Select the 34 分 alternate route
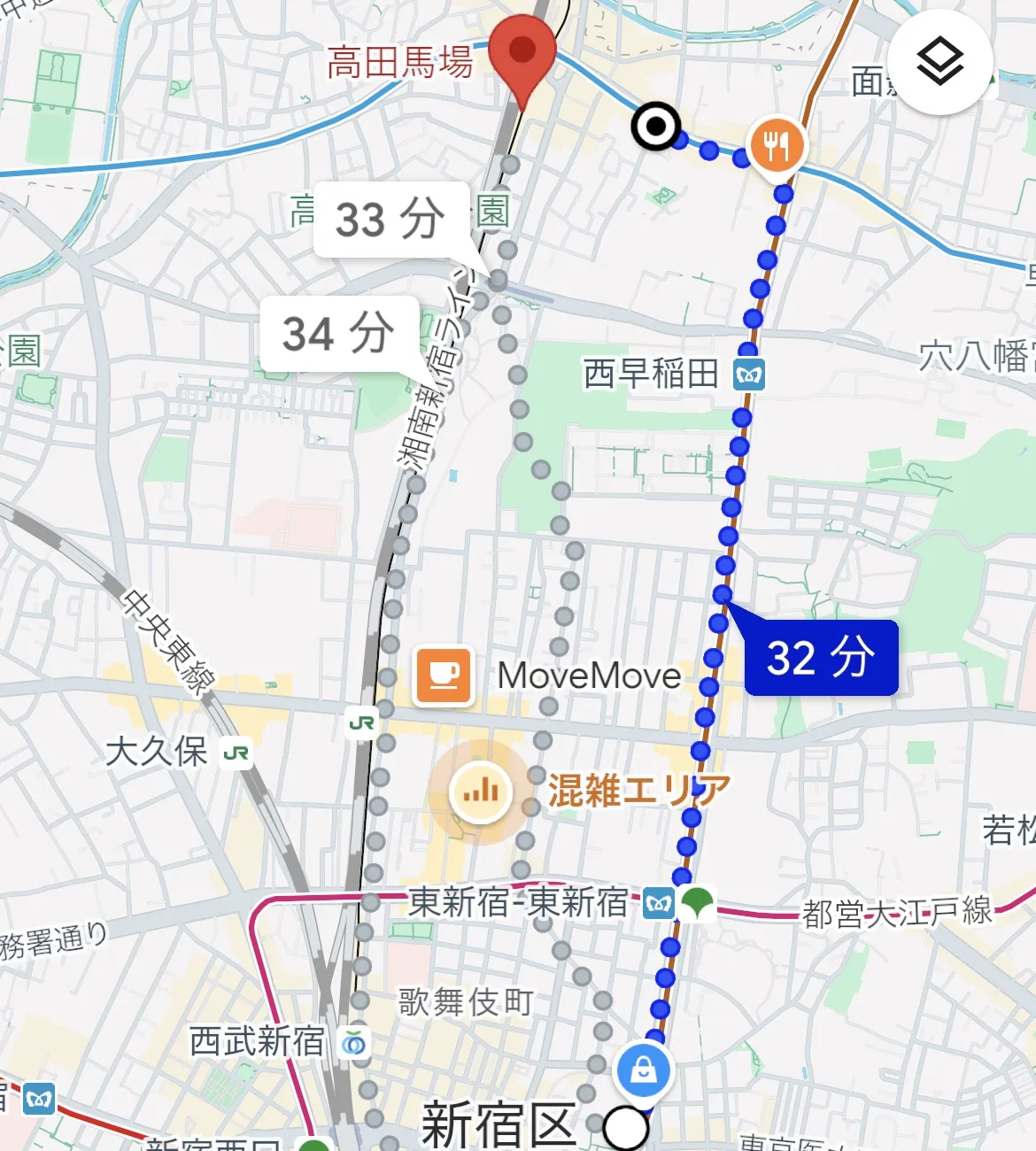This screenshot has height=1151, width=1036. 338,334
